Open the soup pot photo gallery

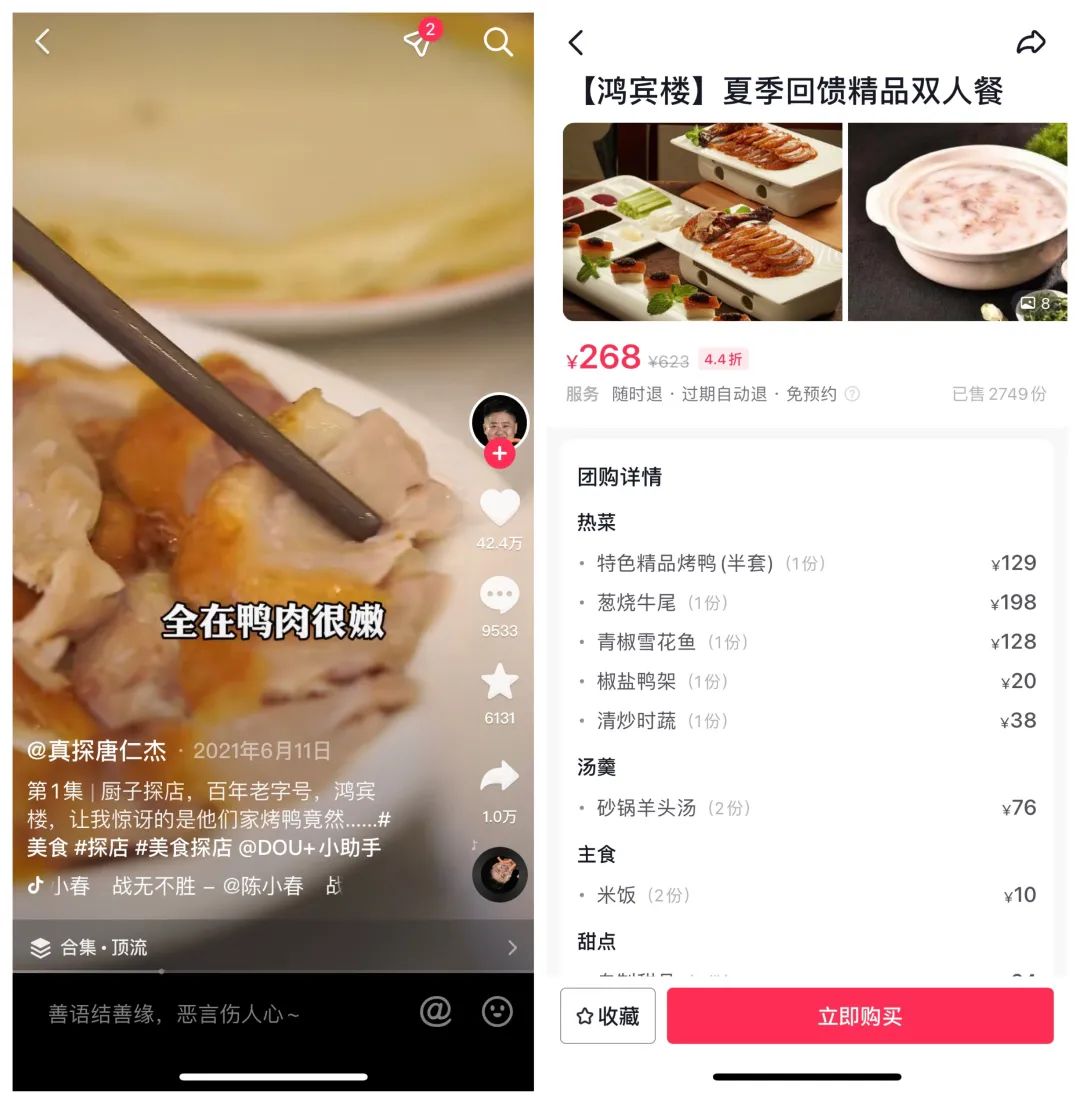[x=957, y=222]
